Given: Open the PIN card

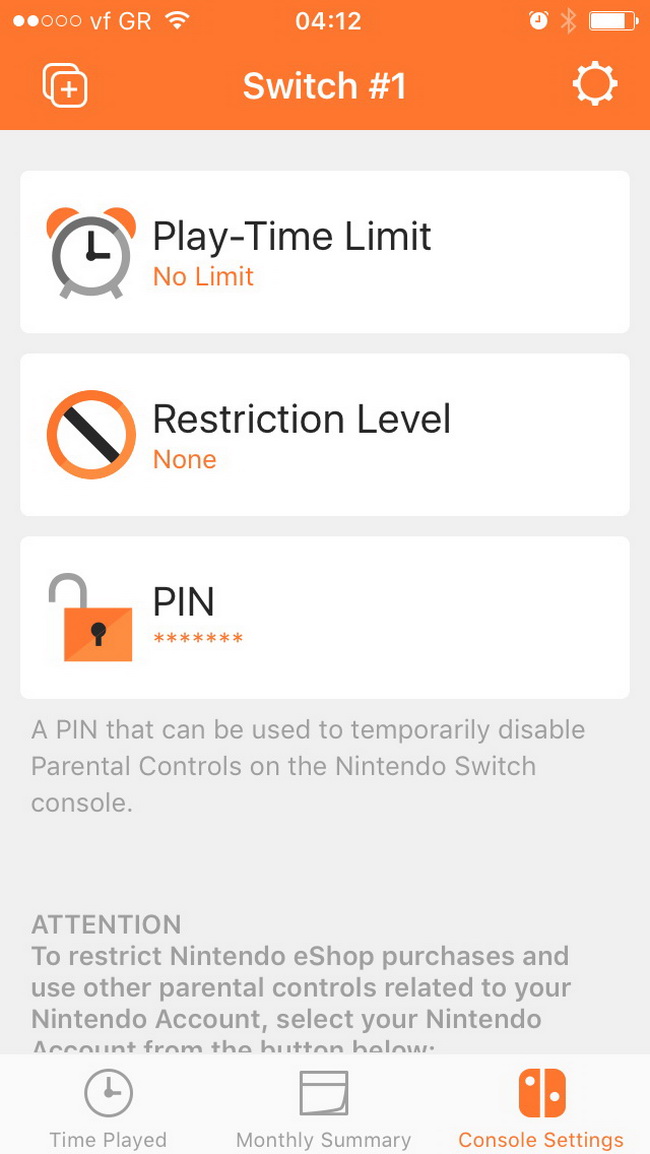Looking at the screenshot, I should (324, 617).
